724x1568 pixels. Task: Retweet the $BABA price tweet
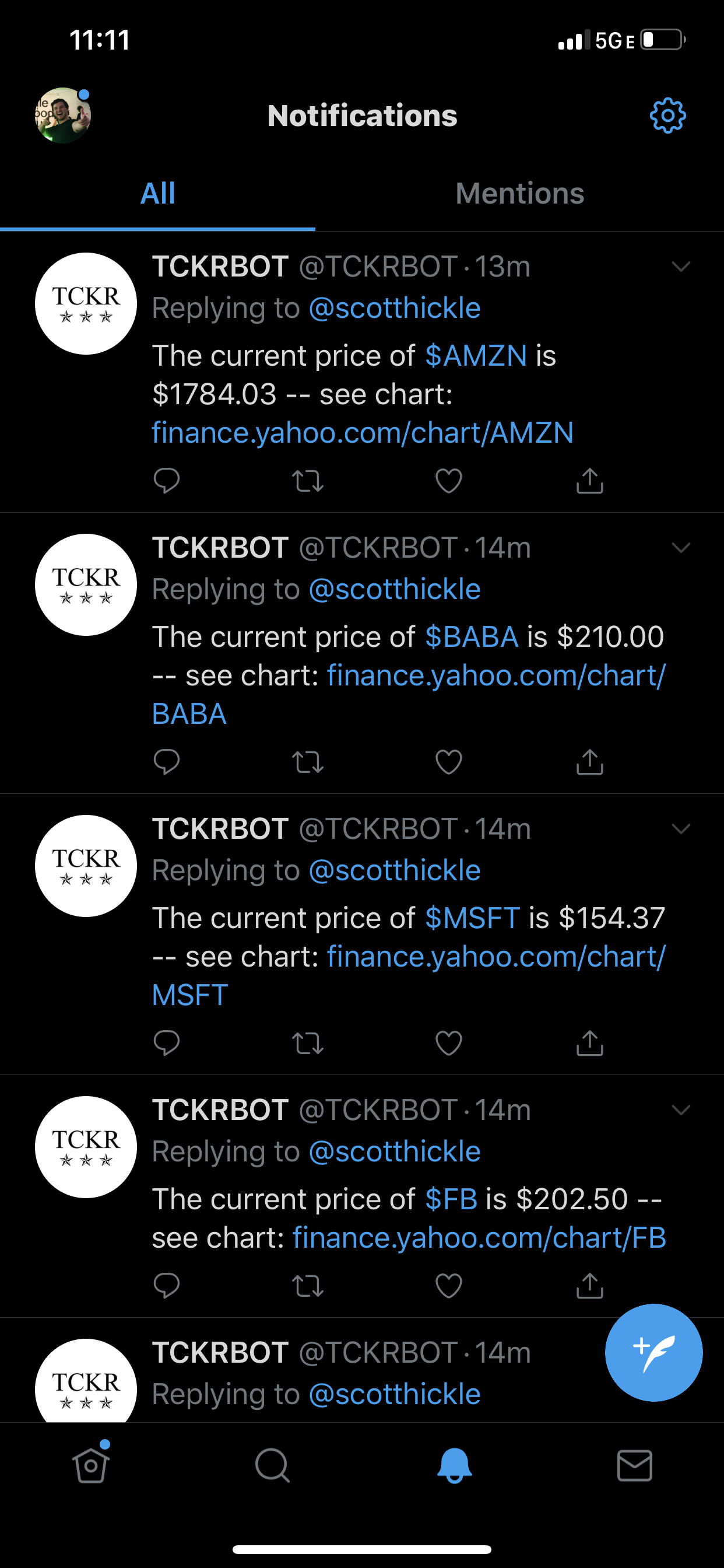pyautogui.click(x=308, y=761)
